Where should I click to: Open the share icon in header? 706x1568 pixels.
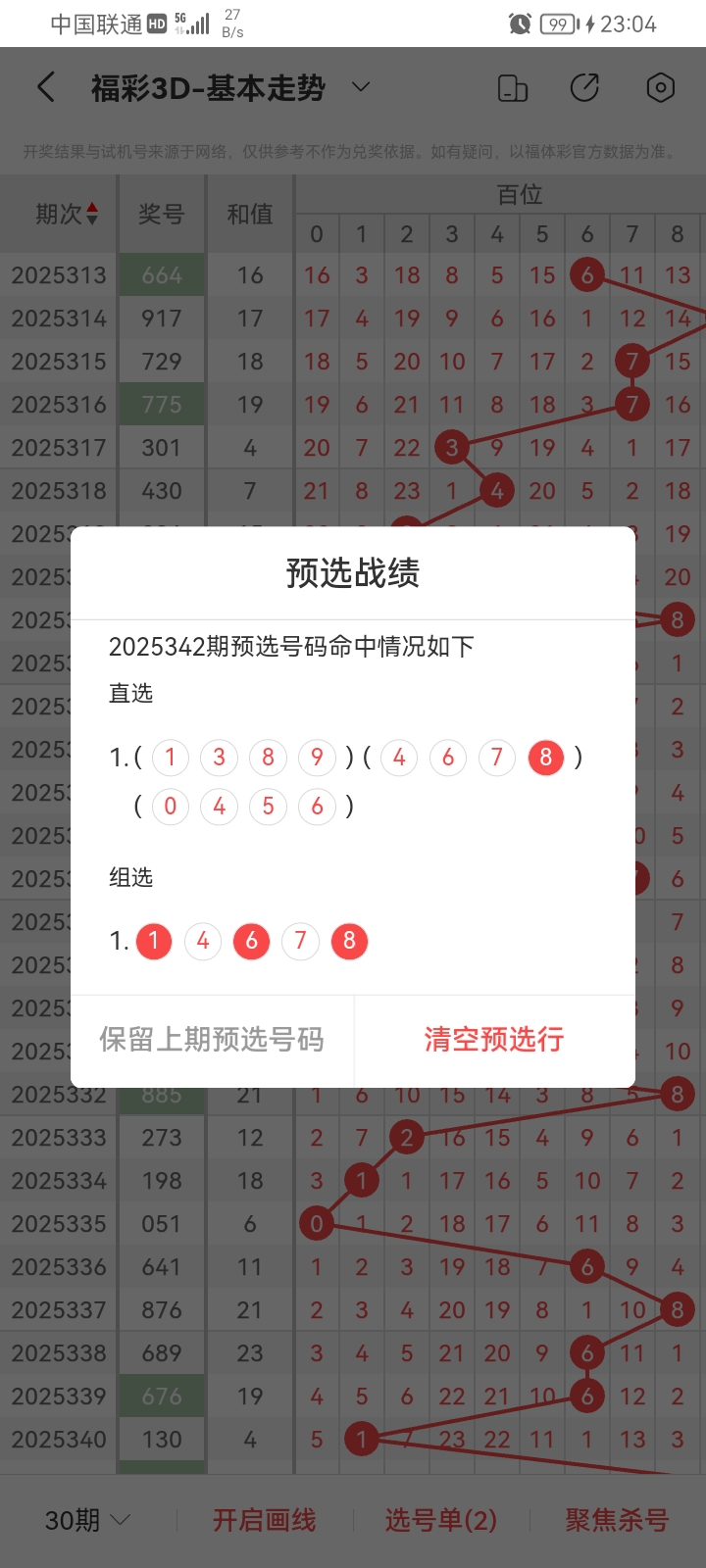(584, 88)
